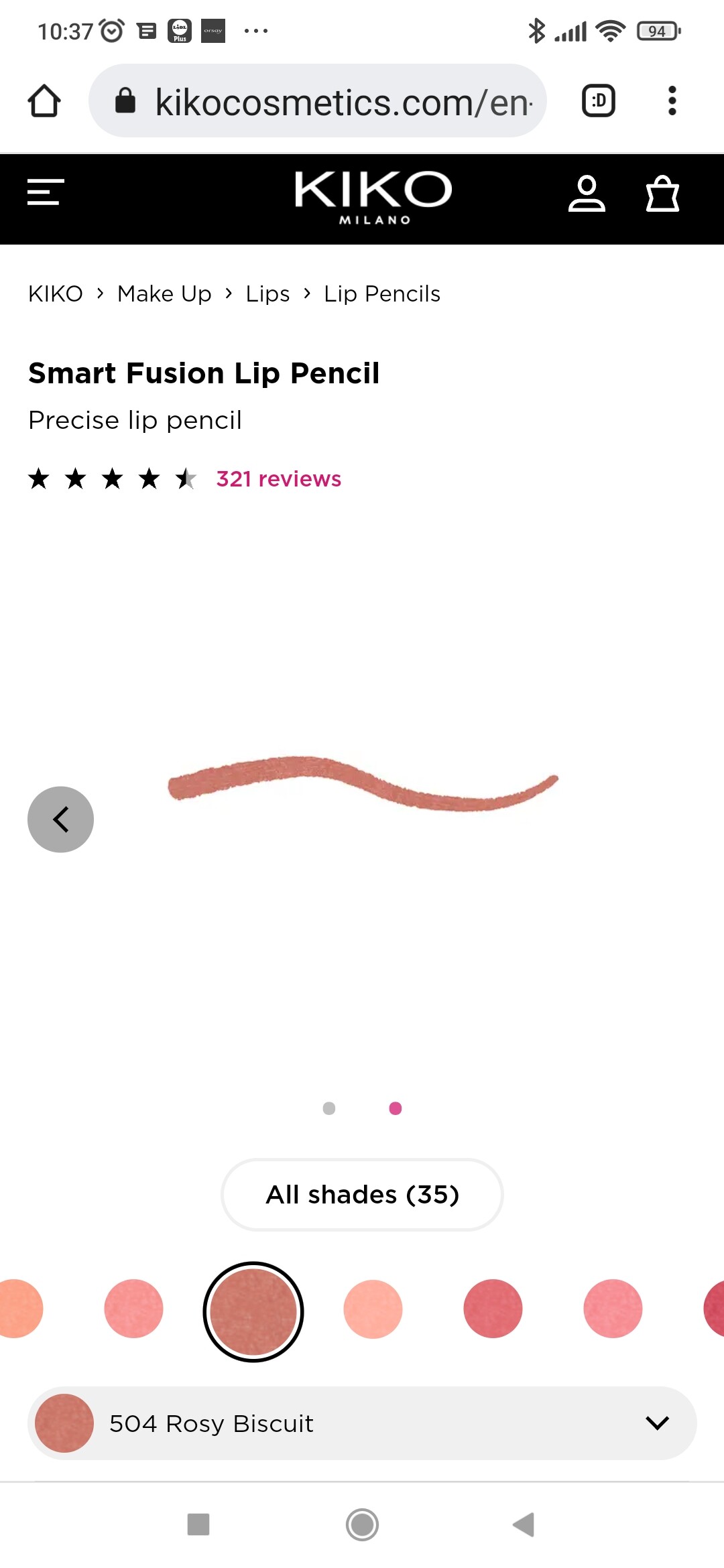Read the 321 reviews
724x1568 pixels.
(x=278, y=479)
